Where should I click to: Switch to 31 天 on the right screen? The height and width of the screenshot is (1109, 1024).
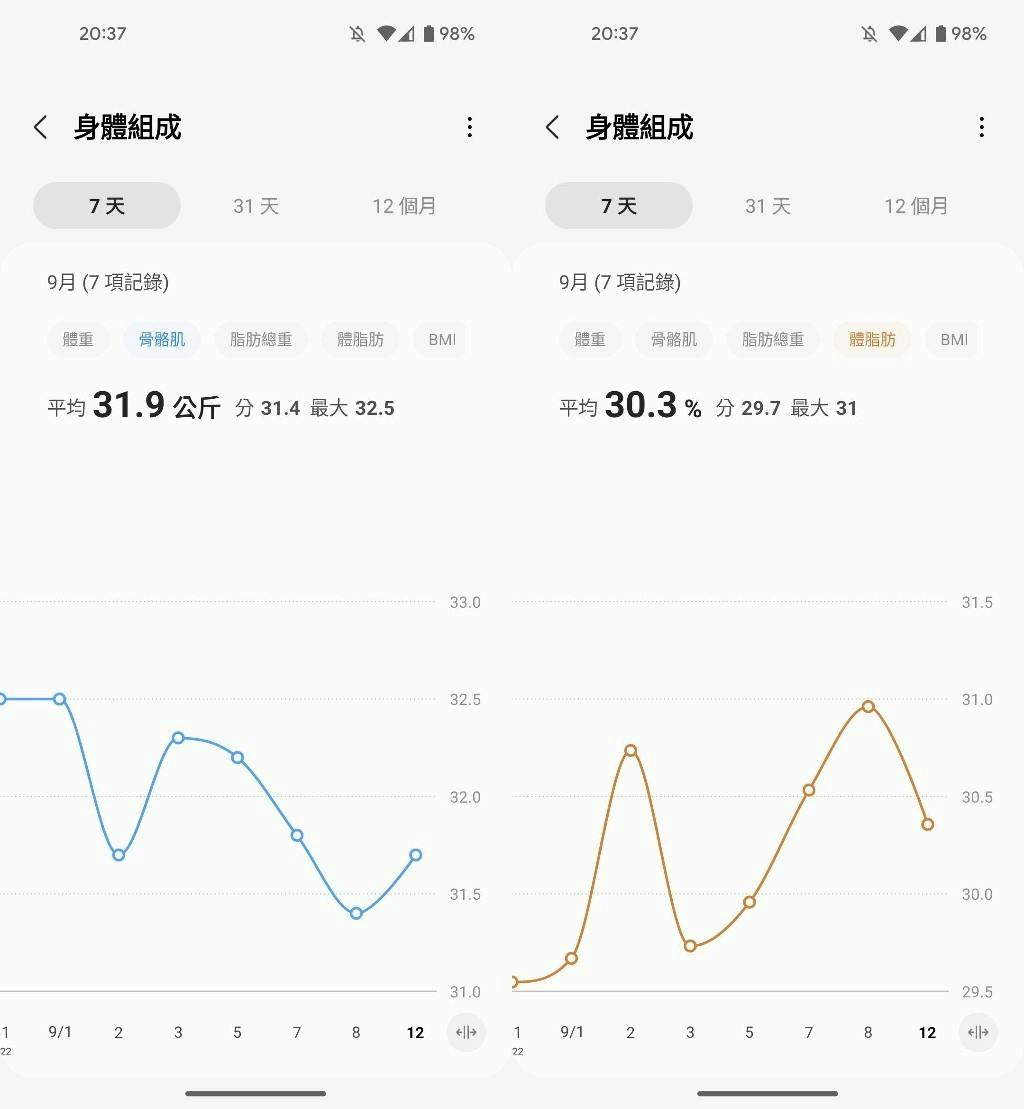(768, 206)
